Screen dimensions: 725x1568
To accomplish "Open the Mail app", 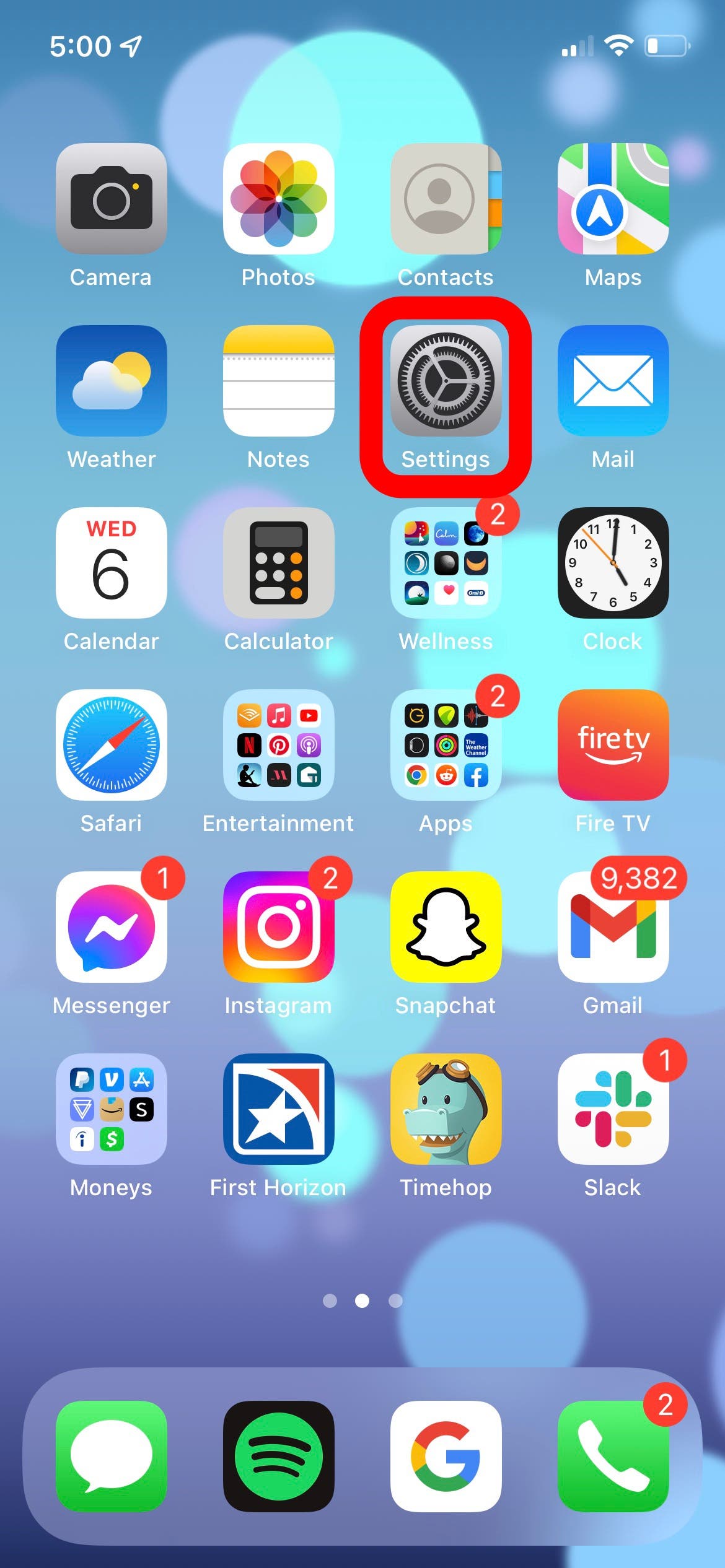I will 613,381.
